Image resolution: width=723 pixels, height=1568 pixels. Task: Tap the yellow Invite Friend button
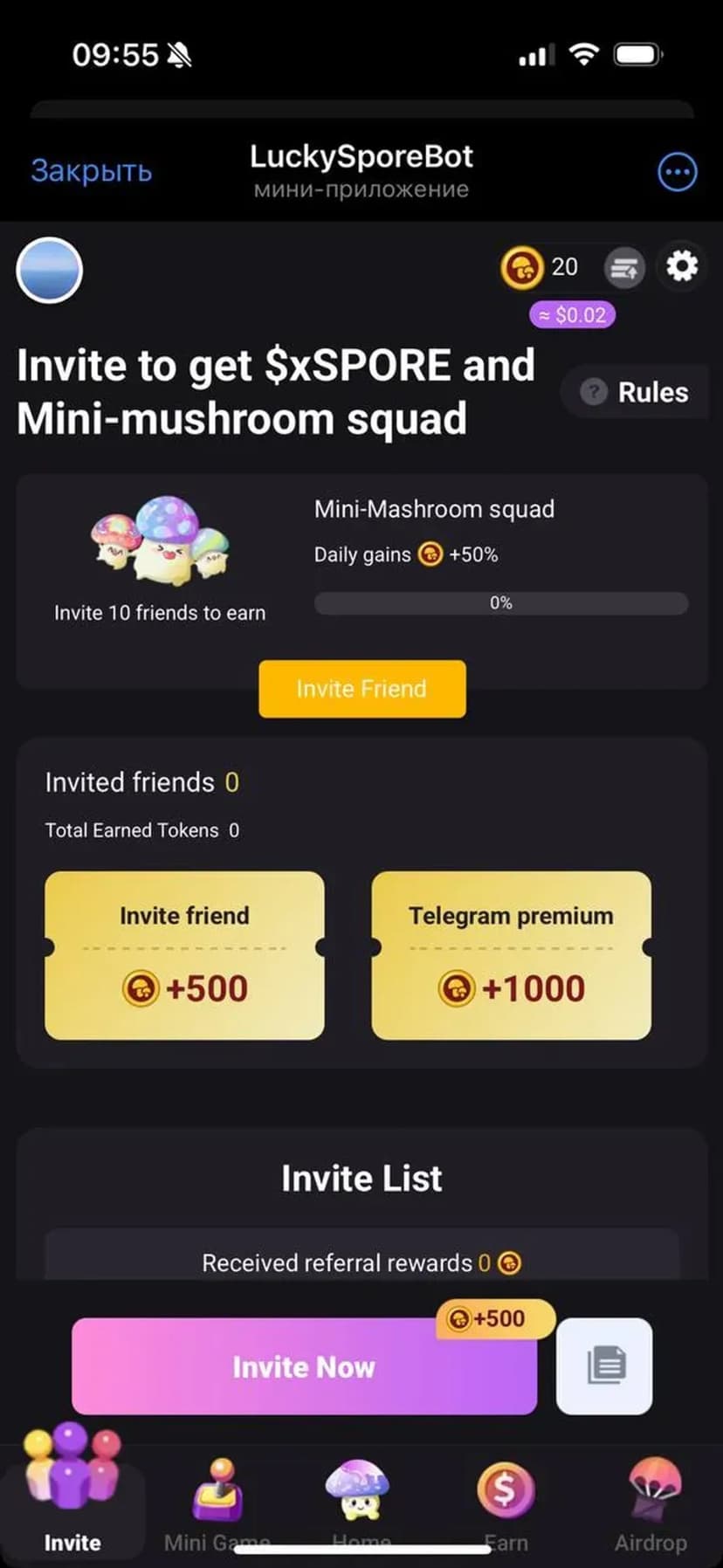(361, 689)
